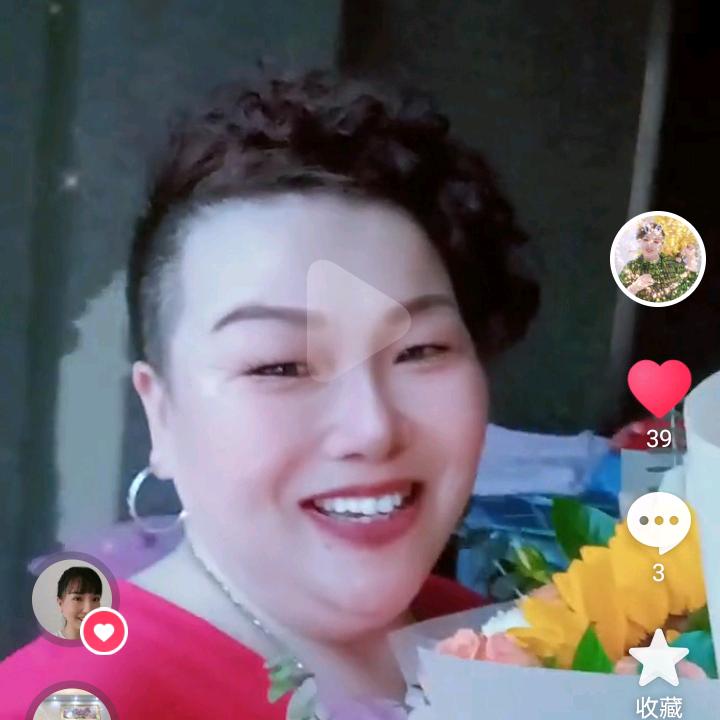Open the viewer avatar with heart badge
This screenshot has width=720, height=720.
[x=70, y=598]
